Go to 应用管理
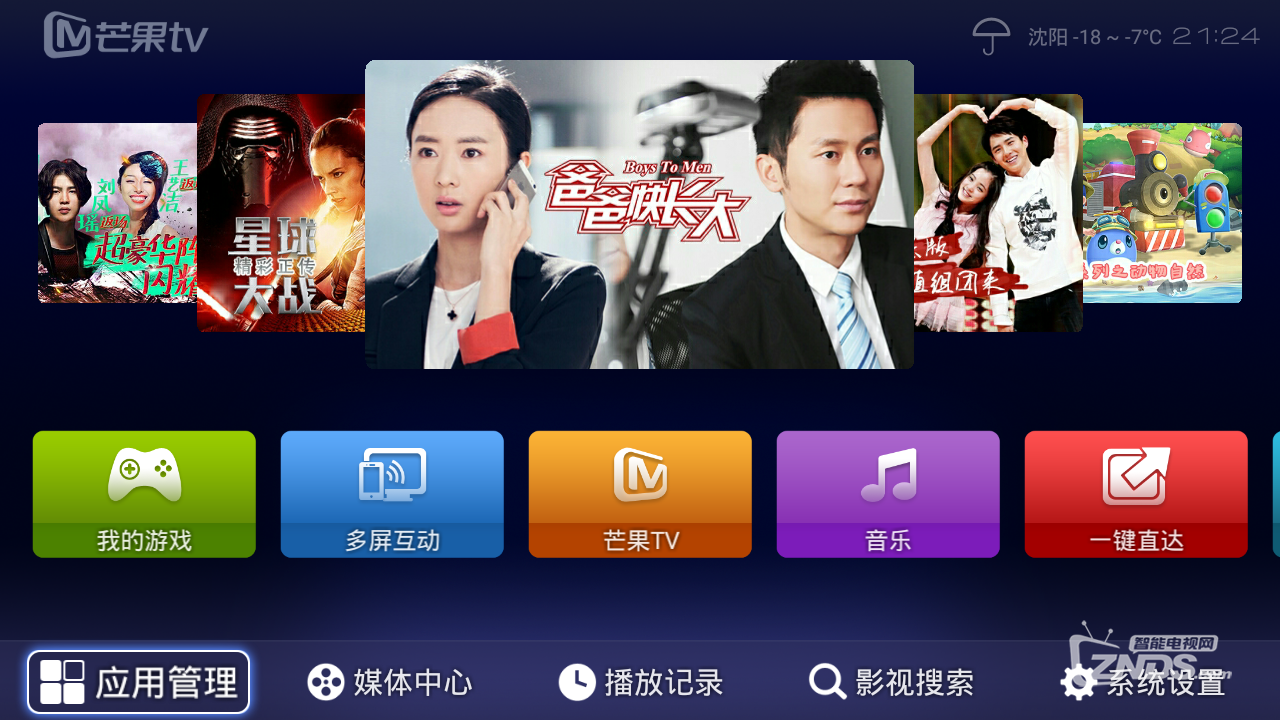The image size is (1280, 720). [139, 683]
